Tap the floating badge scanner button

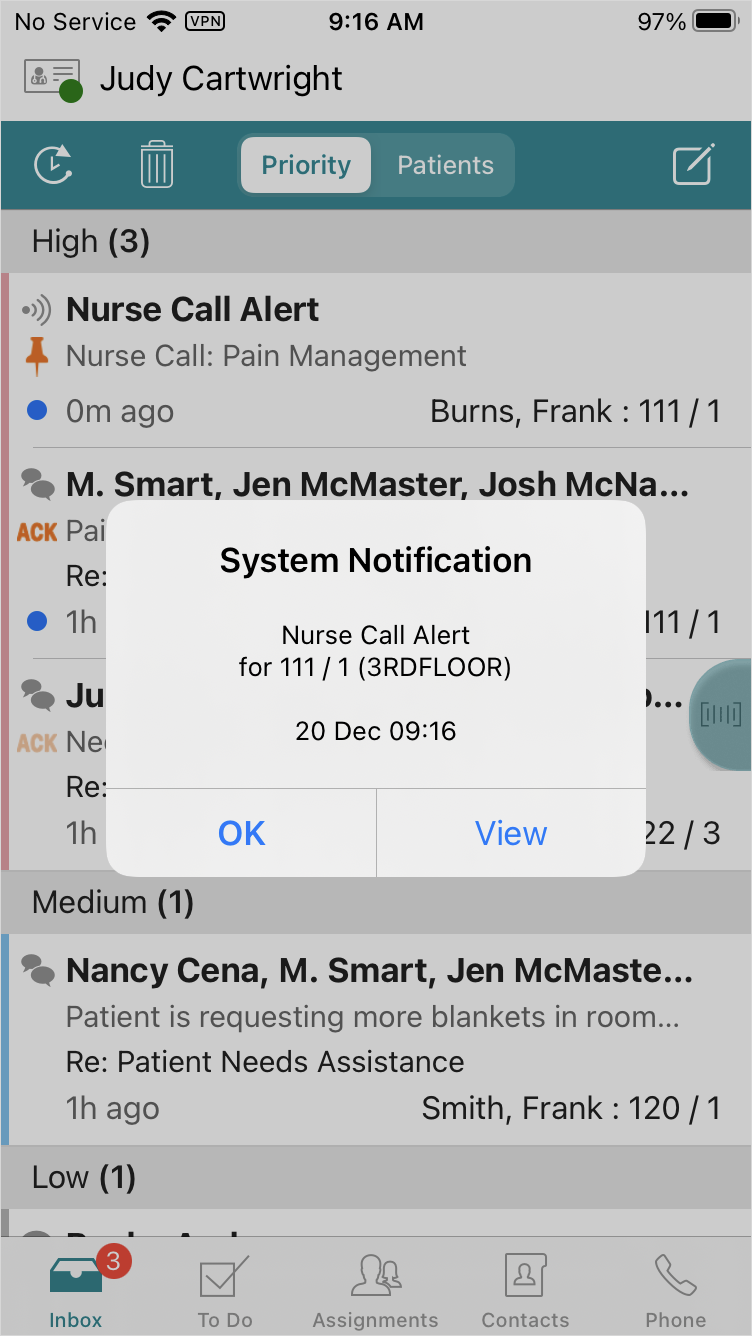(x=722, y=714)
